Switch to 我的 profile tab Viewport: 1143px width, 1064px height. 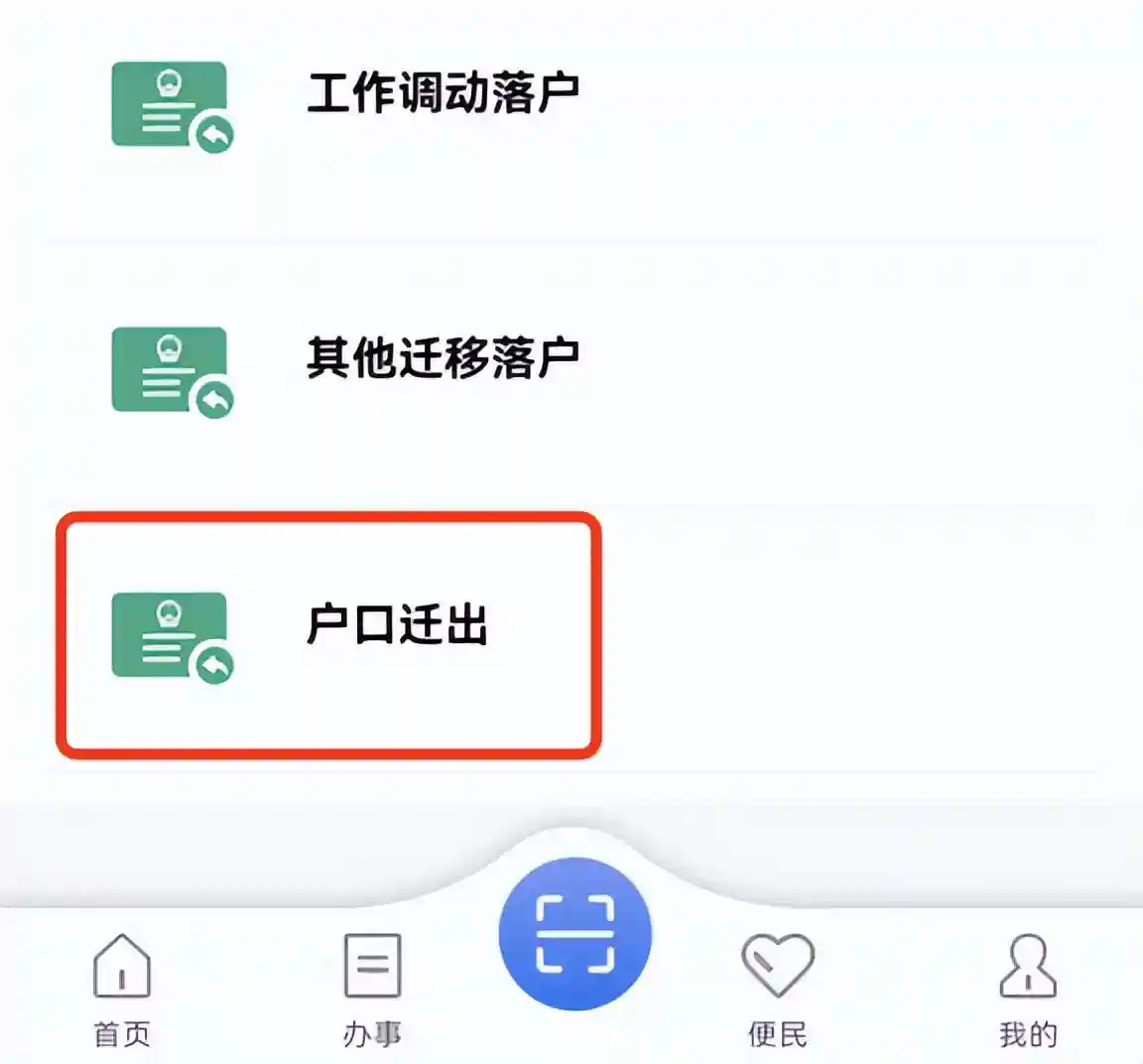click(x=1027, y=989)
